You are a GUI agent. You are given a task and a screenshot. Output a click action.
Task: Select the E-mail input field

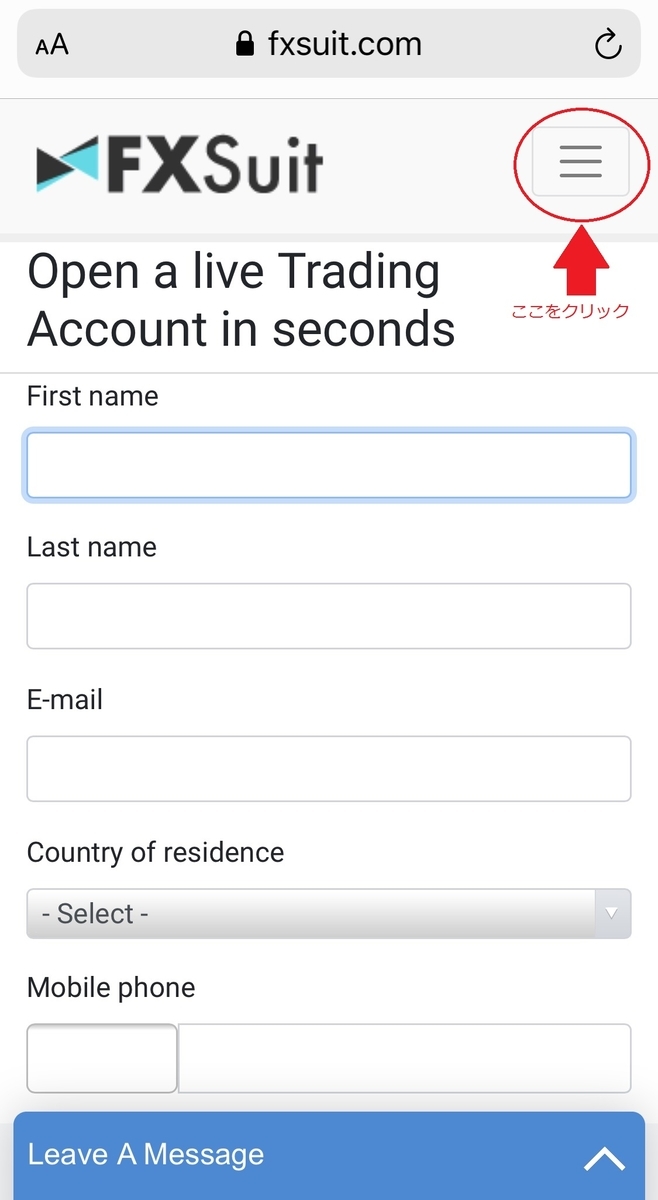click(x=329, y=769)
